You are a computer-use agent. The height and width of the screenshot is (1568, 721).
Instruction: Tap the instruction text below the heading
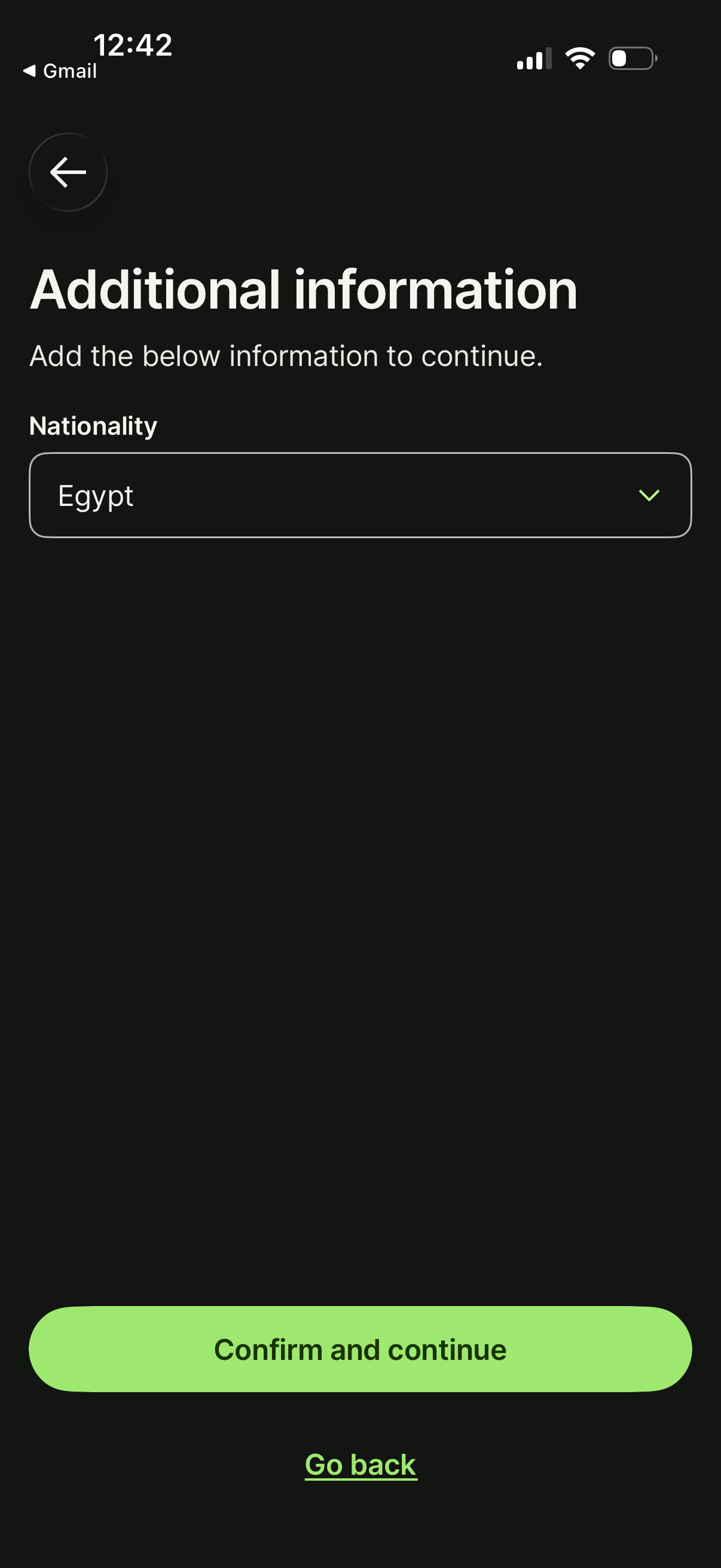(x=287, y=356)
